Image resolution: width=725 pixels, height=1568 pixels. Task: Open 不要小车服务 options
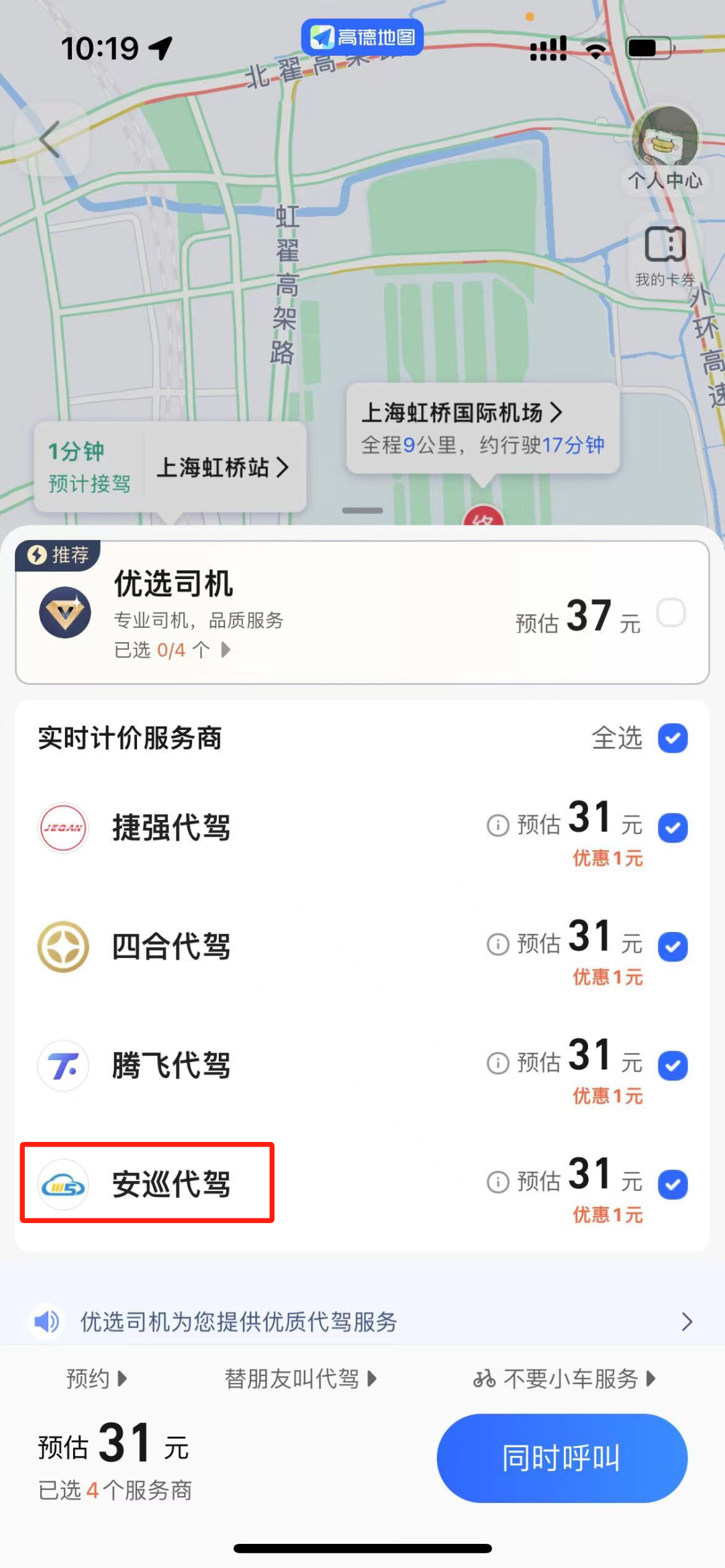(564, 1379)
